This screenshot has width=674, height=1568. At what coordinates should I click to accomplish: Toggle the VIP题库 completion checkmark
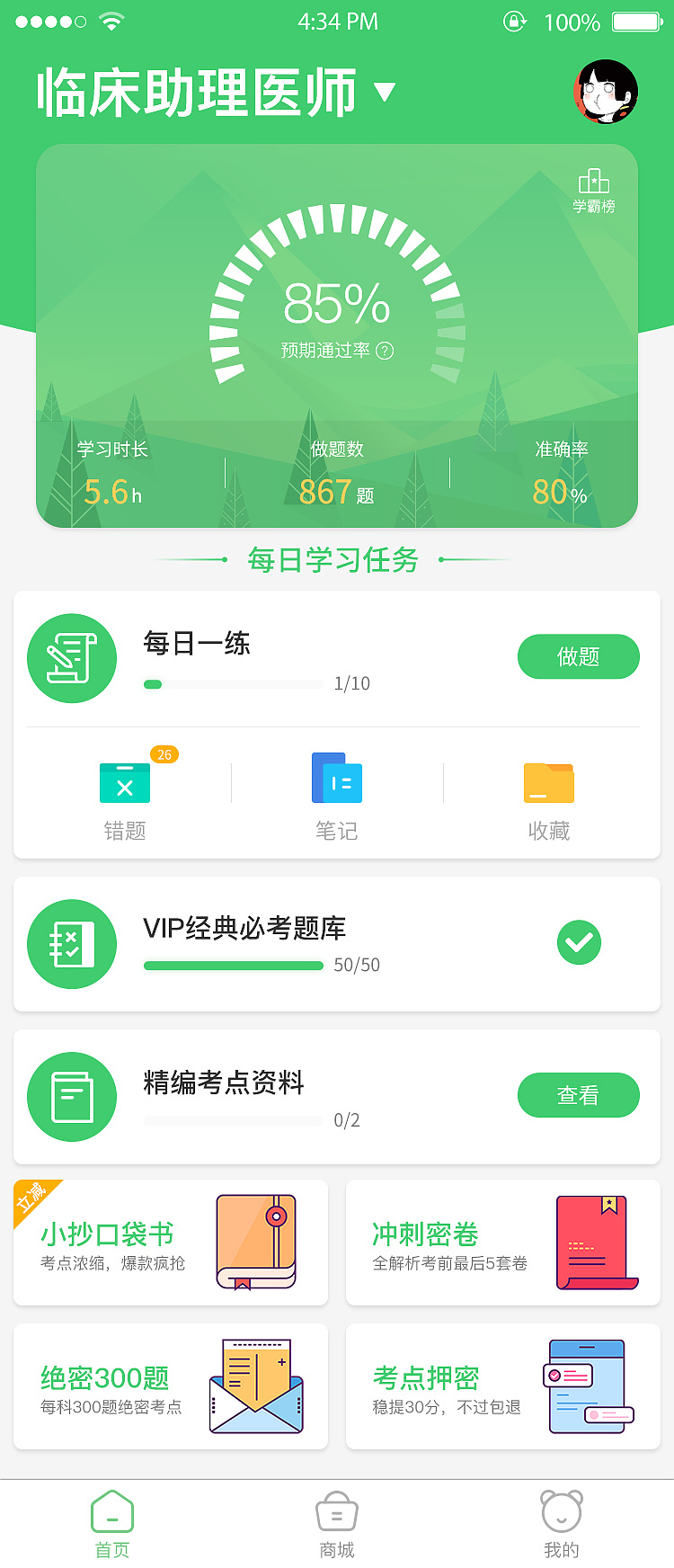(x=579, y=942)
